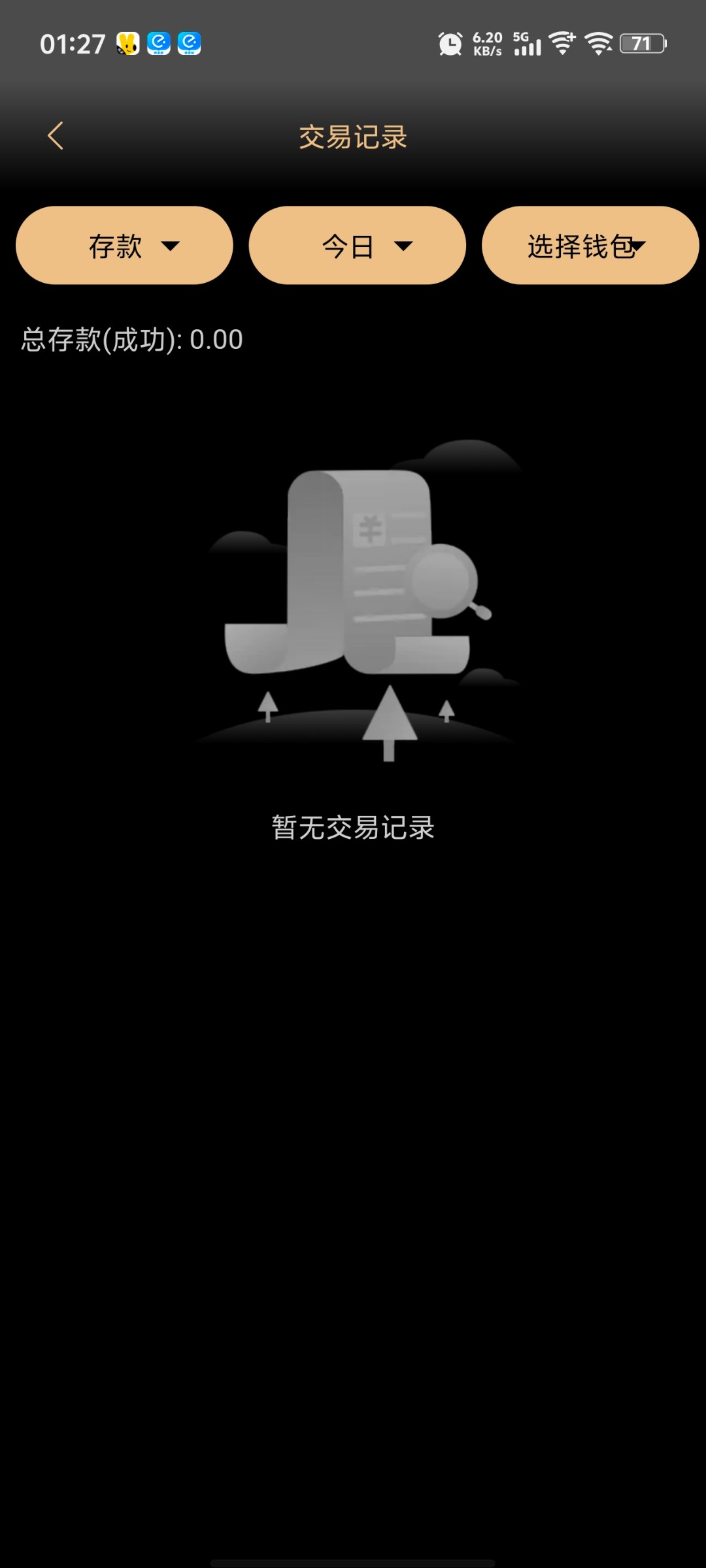Open the 选择钱包 wallet selector
Image resolution: width=706 pixels, height=1568 pixels.
pos(590,246)
